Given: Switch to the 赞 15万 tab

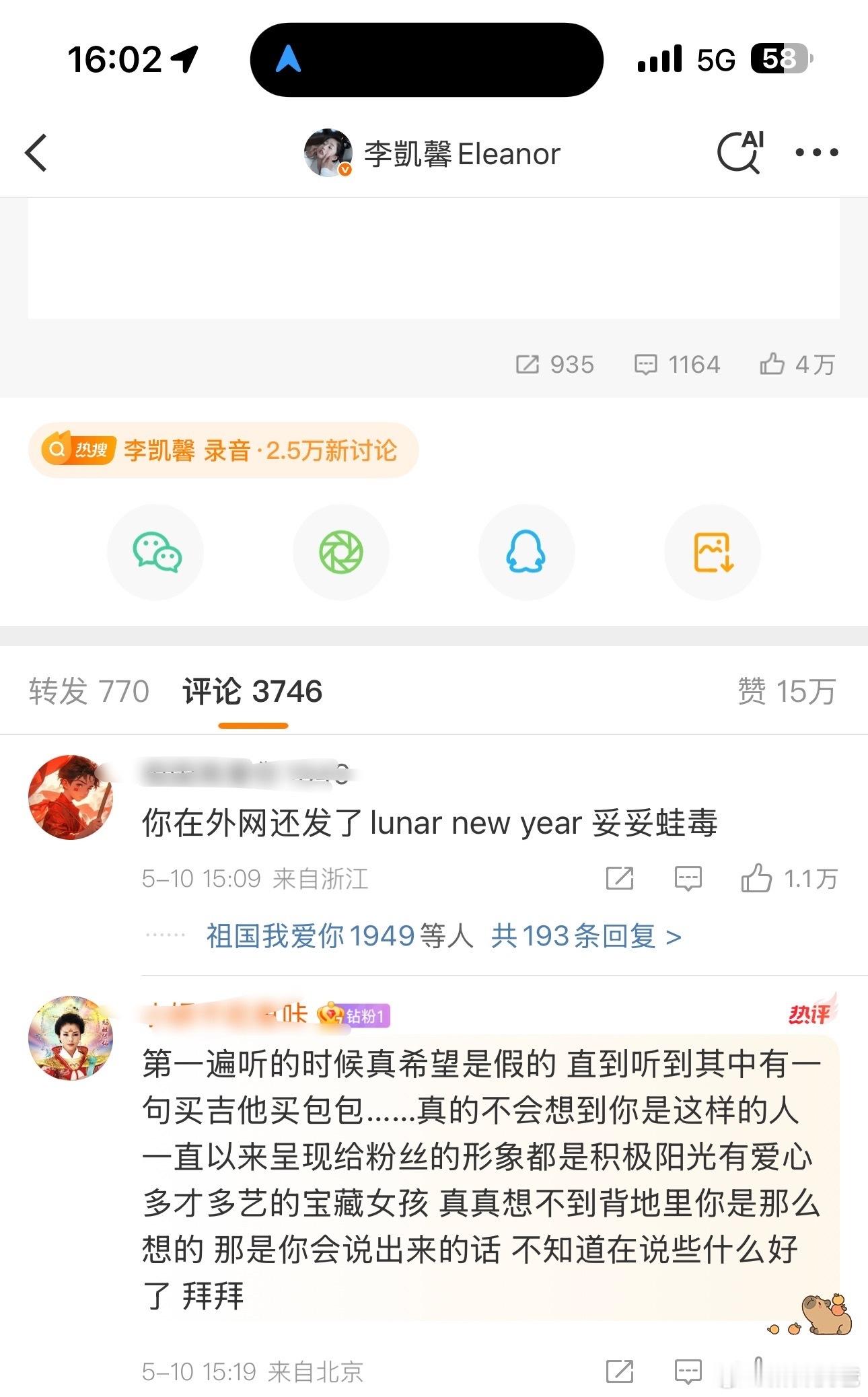Looking at the screenshot, I should pos(787,692).
